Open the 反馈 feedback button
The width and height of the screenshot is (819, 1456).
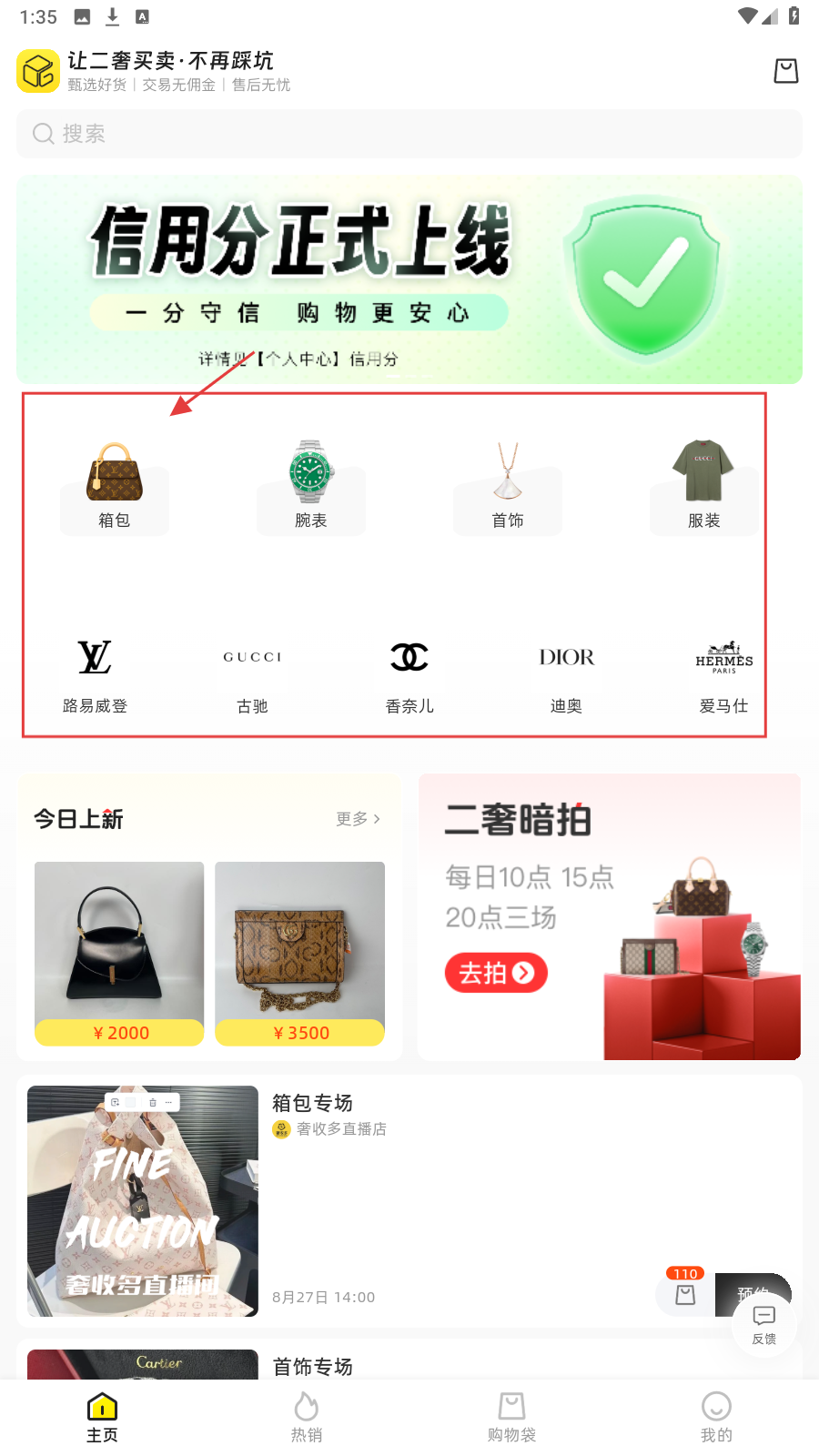764,1325
